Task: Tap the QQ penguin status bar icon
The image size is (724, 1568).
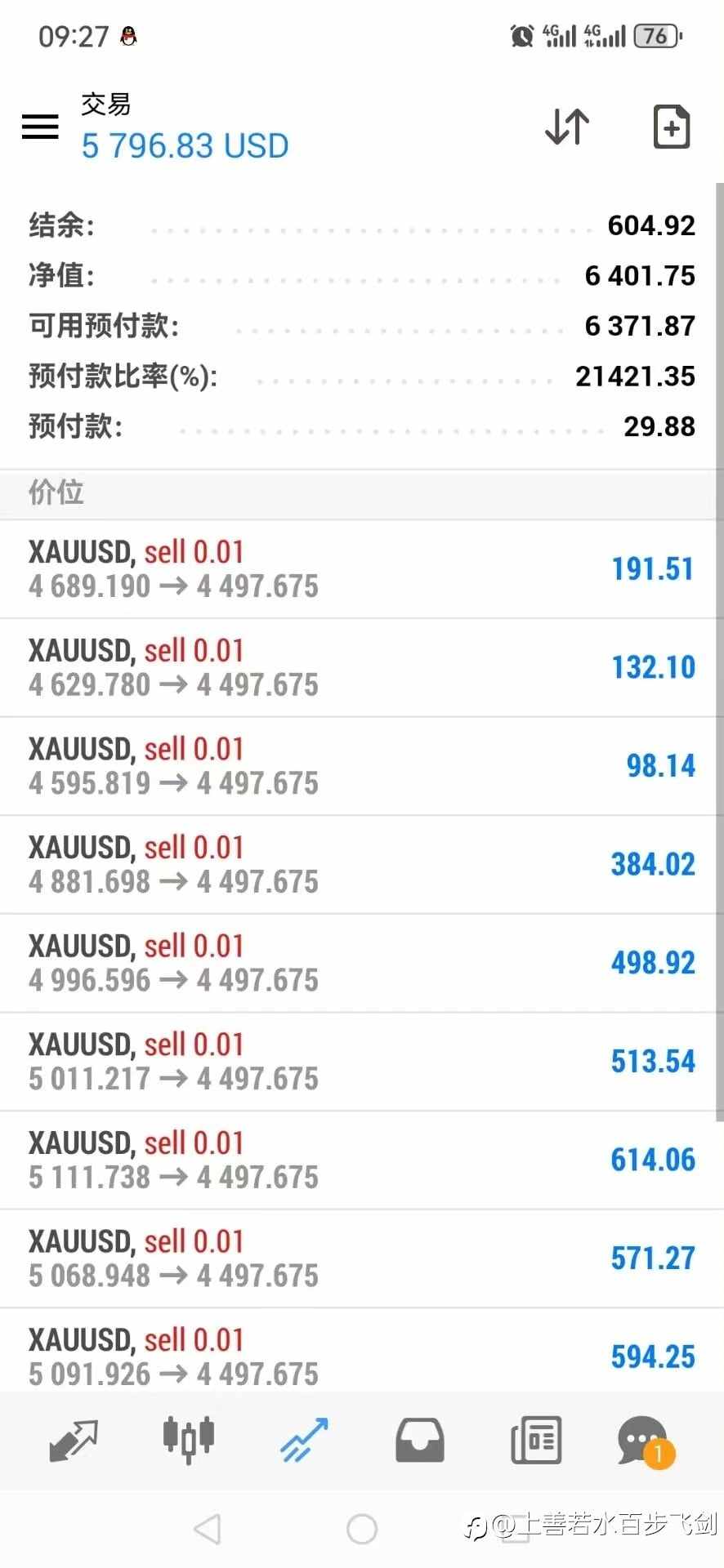Action: pos(129,36)
